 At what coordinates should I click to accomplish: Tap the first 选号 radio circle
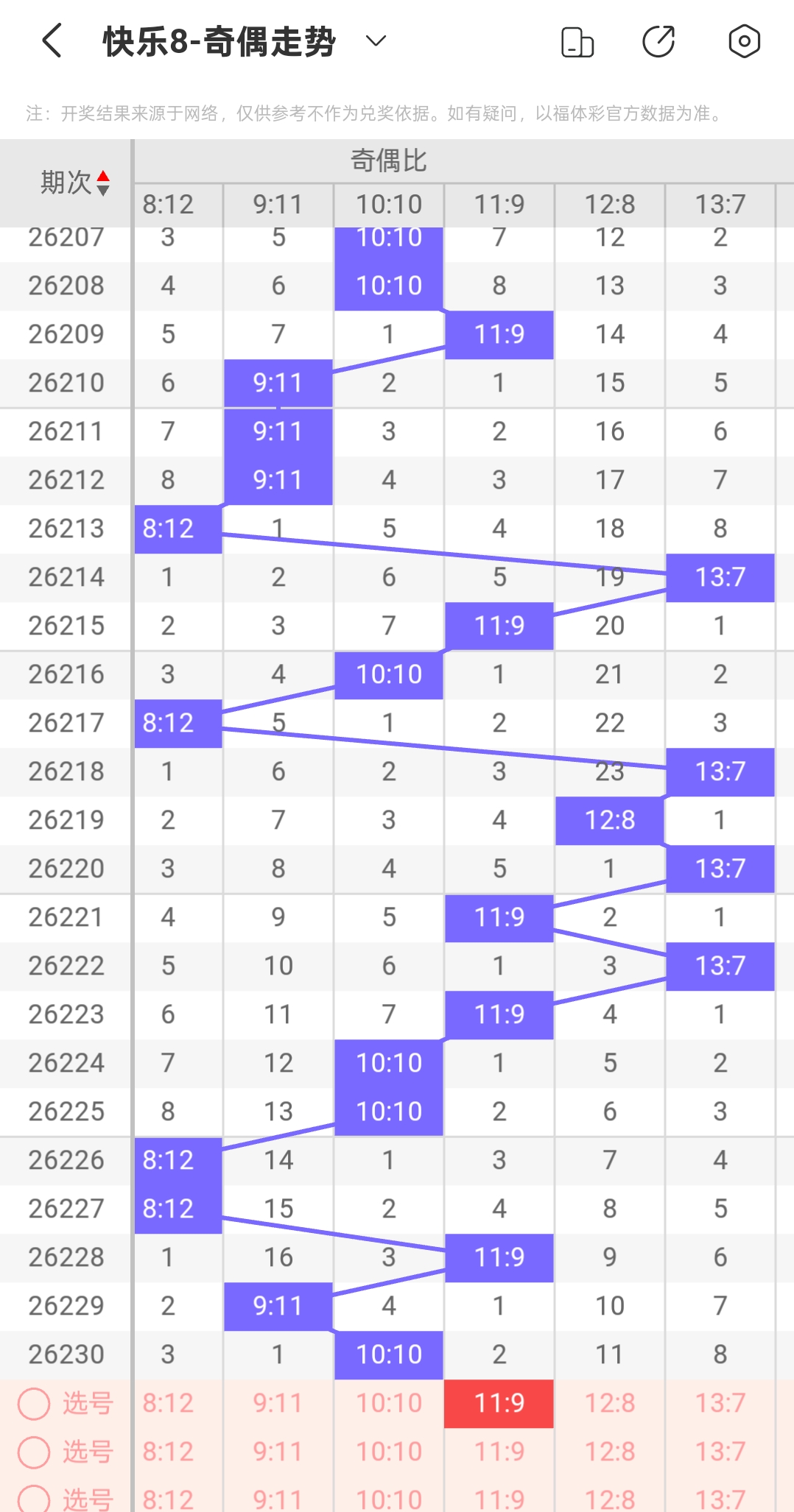pyautogui.click(x=34, y=1404)
